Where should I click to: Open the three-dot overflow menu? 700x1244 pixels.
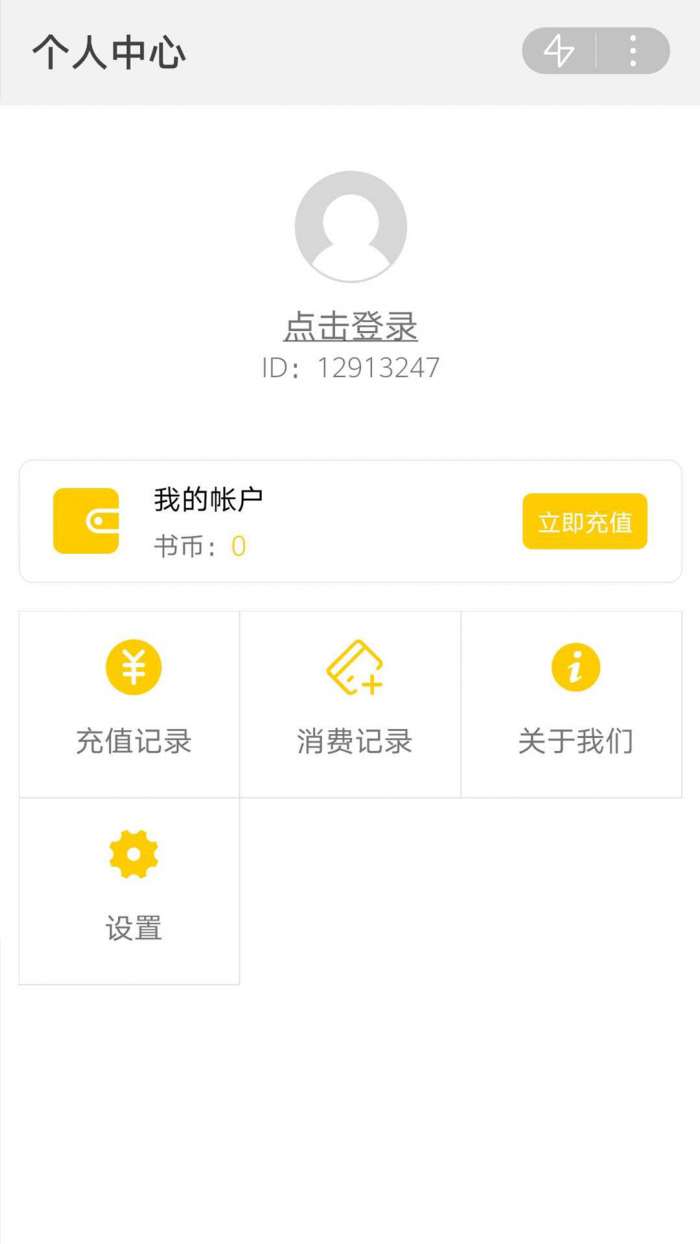[x=633, y=51]
